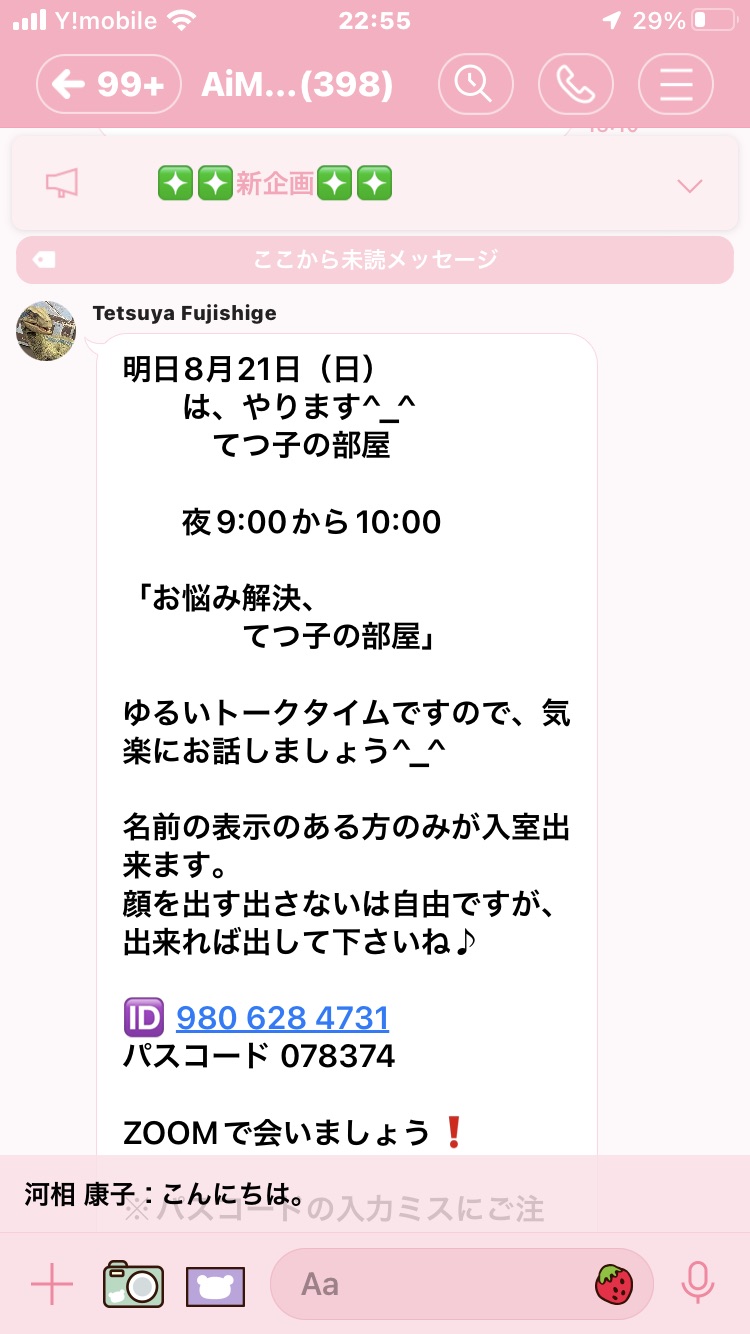Open the 980 628 4731 meeting ID link
The image size is (750, 1334).
[282, 1018]
